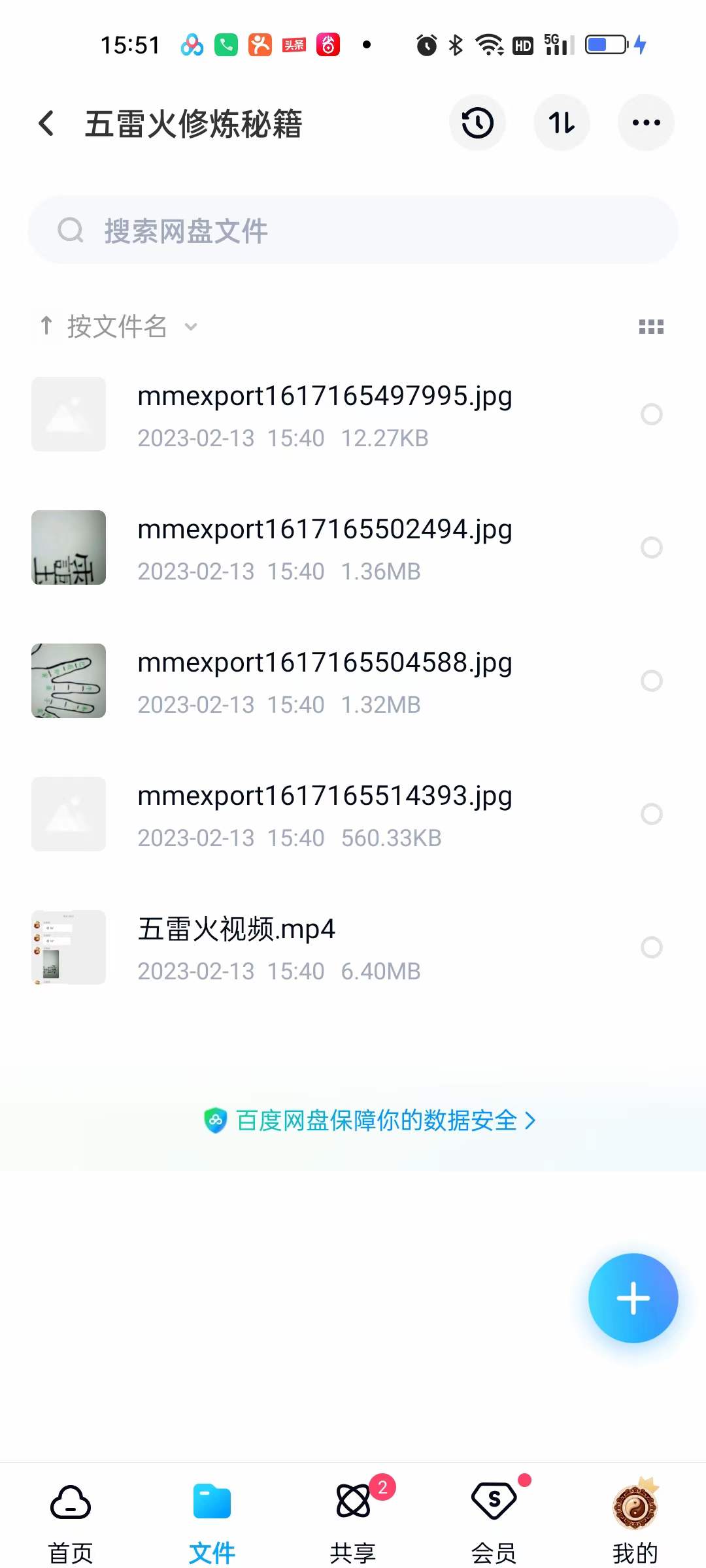Viewport: 706px width, 1568px height.
Task: Tap the floating blue plus upload button
Action: [x=632, y=1299]
